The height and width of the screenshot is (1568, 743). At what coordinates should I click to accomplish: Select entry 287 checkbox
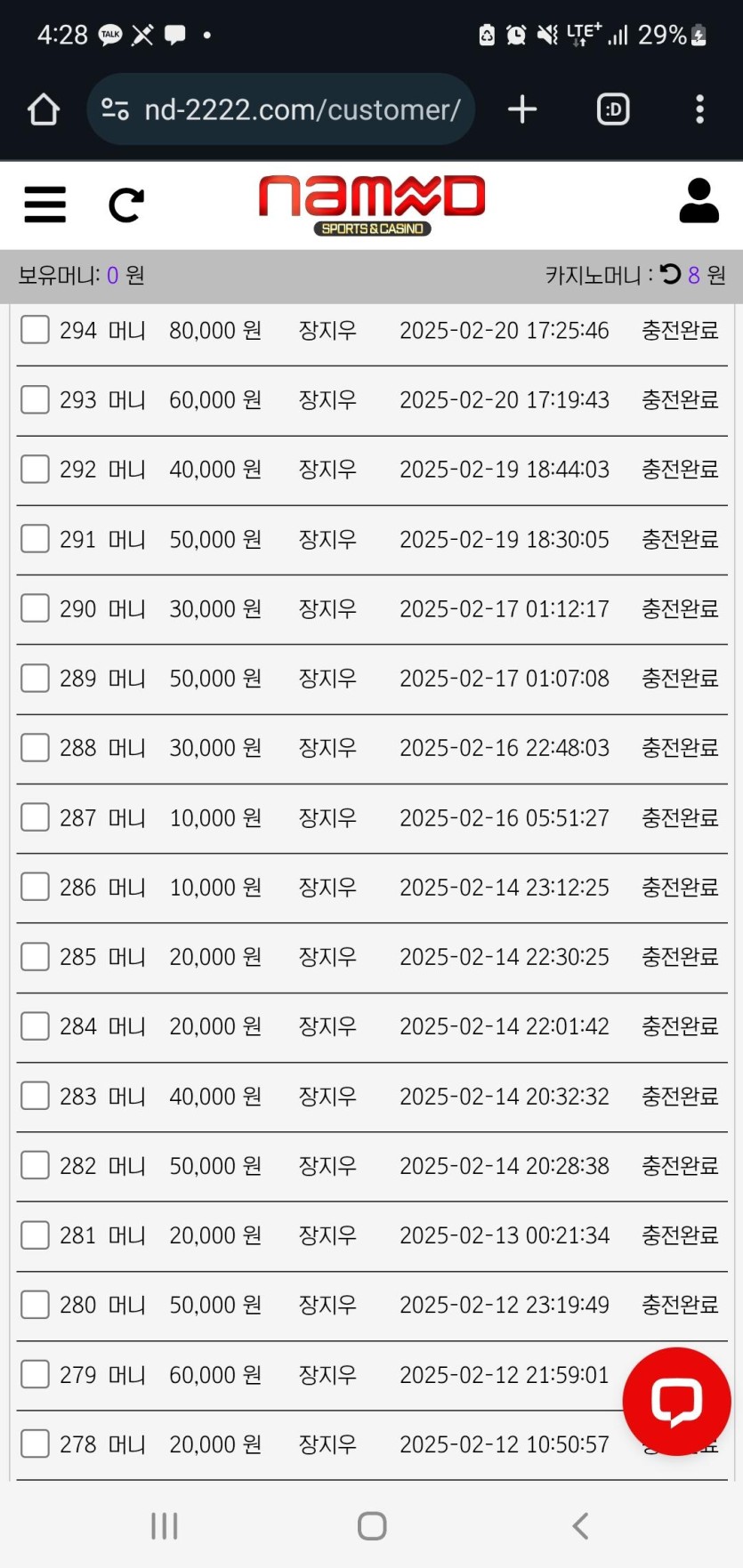(x=35, y=816)
